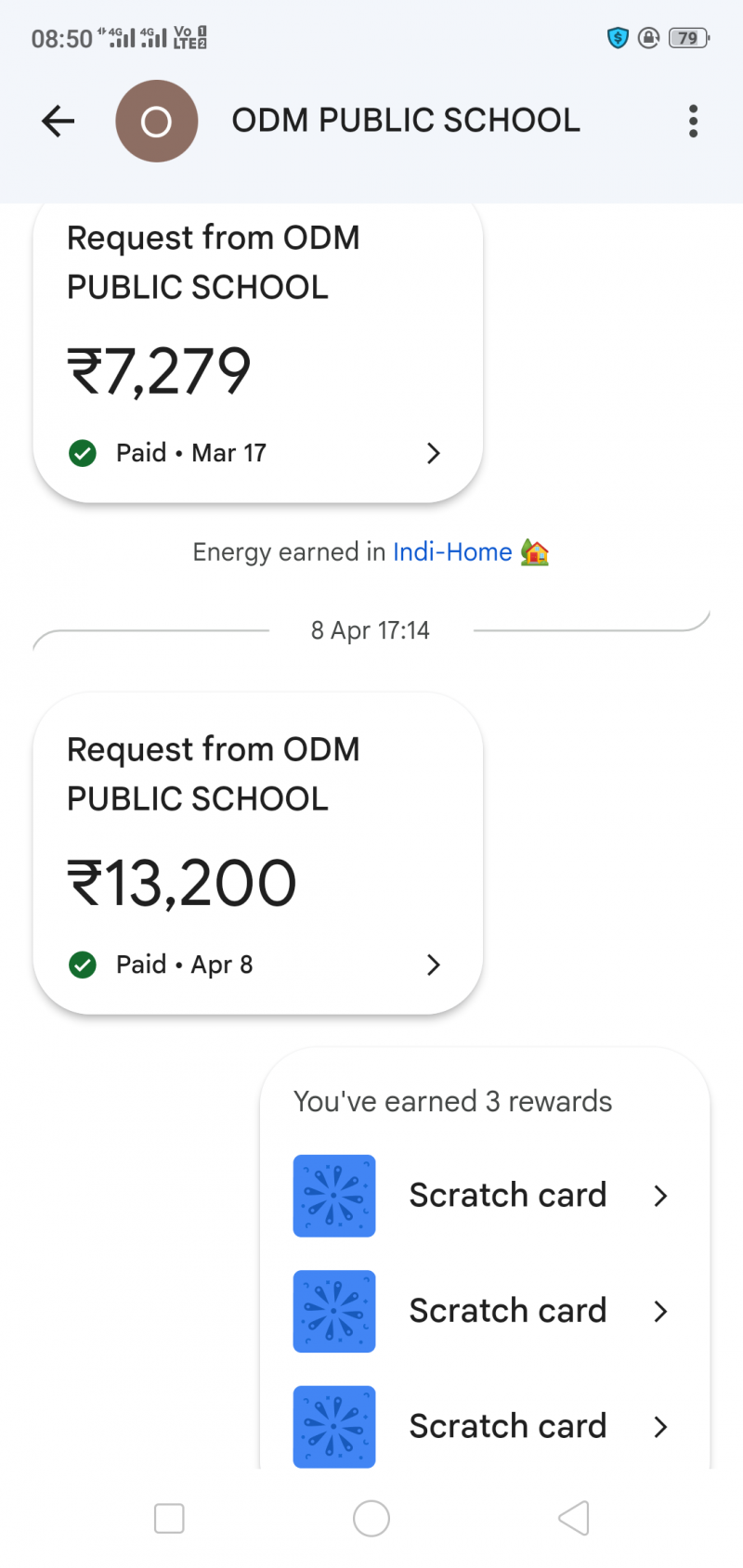Open the first Scratch card reward
The image size is (743, 1568).
(483, 1196)
